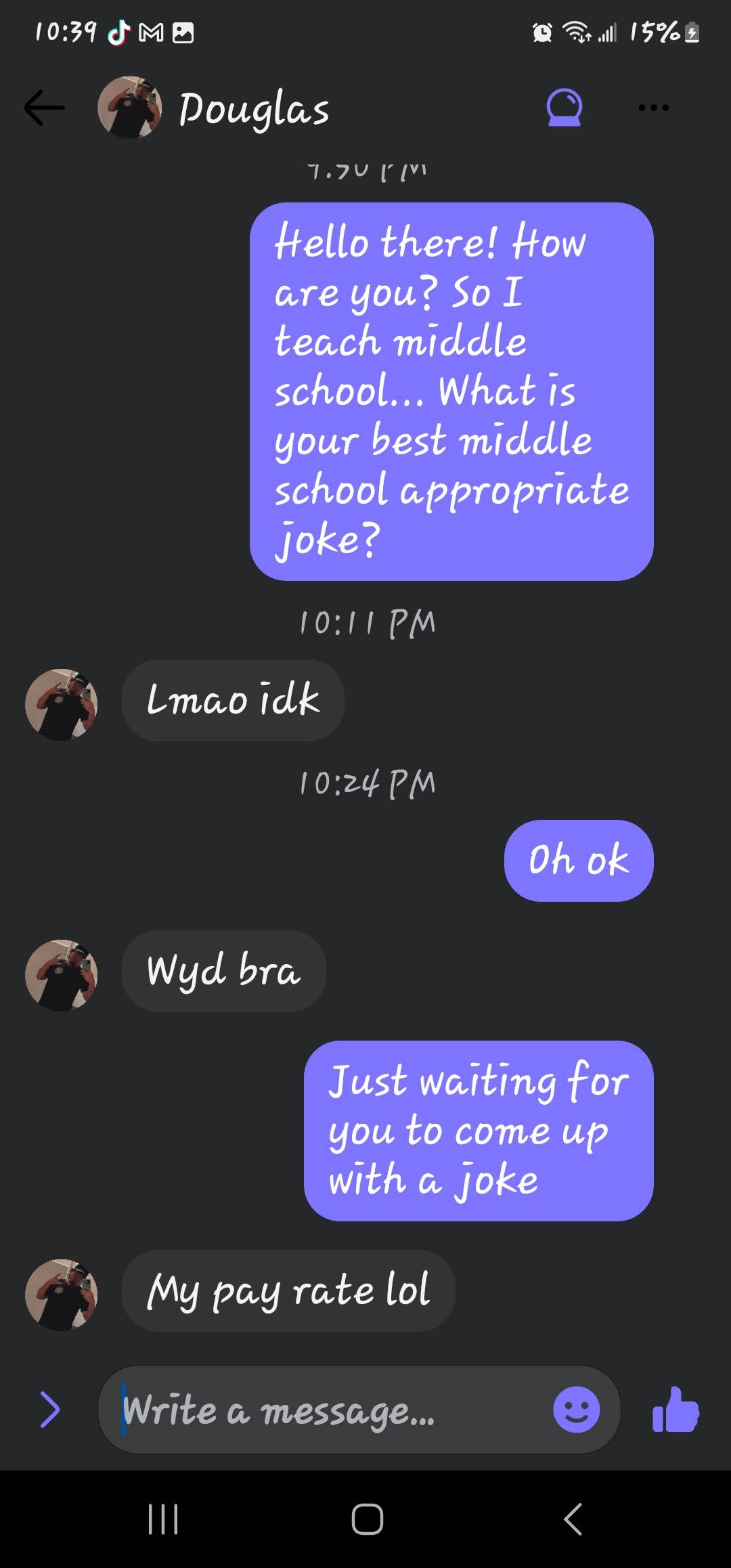Tap the system back button

[x=573, y=1519]
